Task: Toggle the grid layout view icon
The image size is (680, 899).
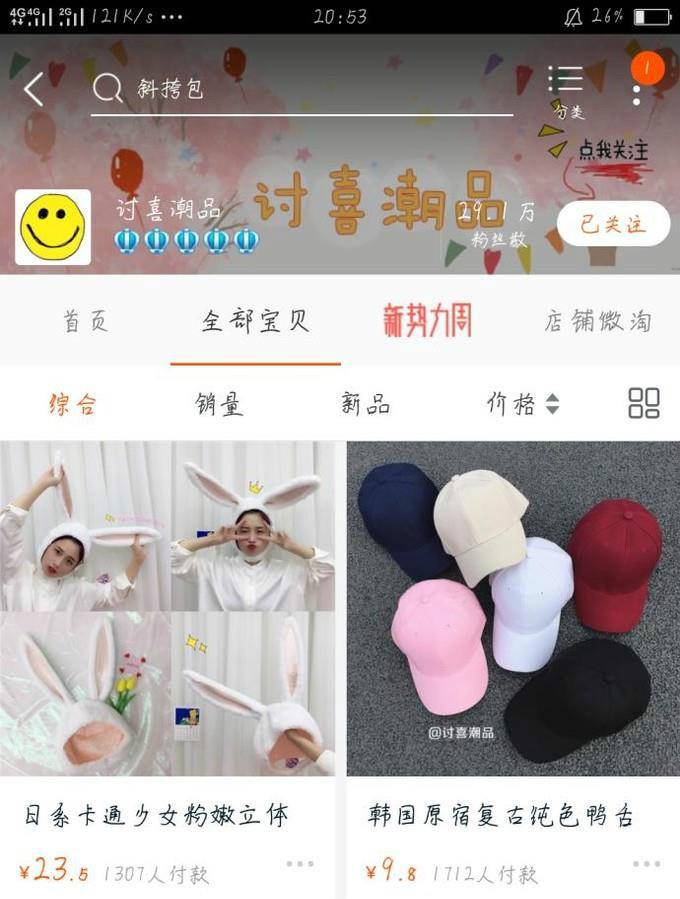Action: tap(644, 403)
